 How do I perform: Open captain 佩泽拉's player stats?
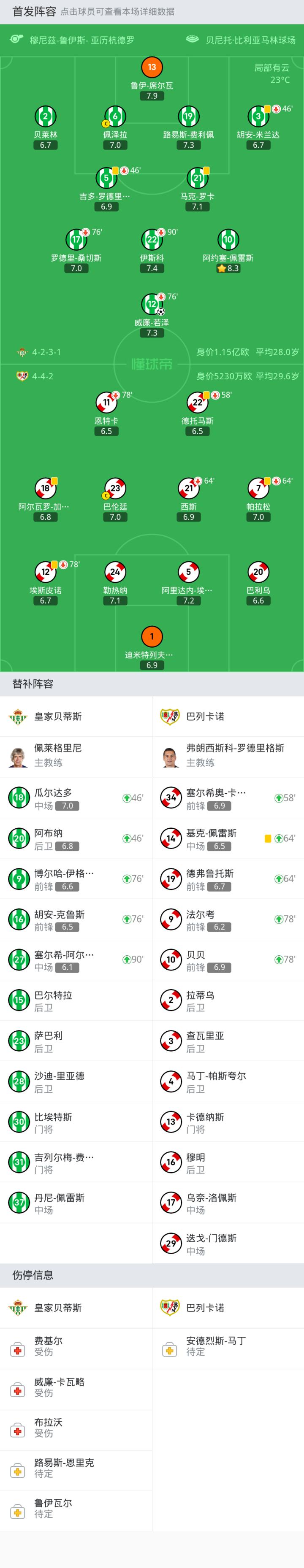pos(115,117)
